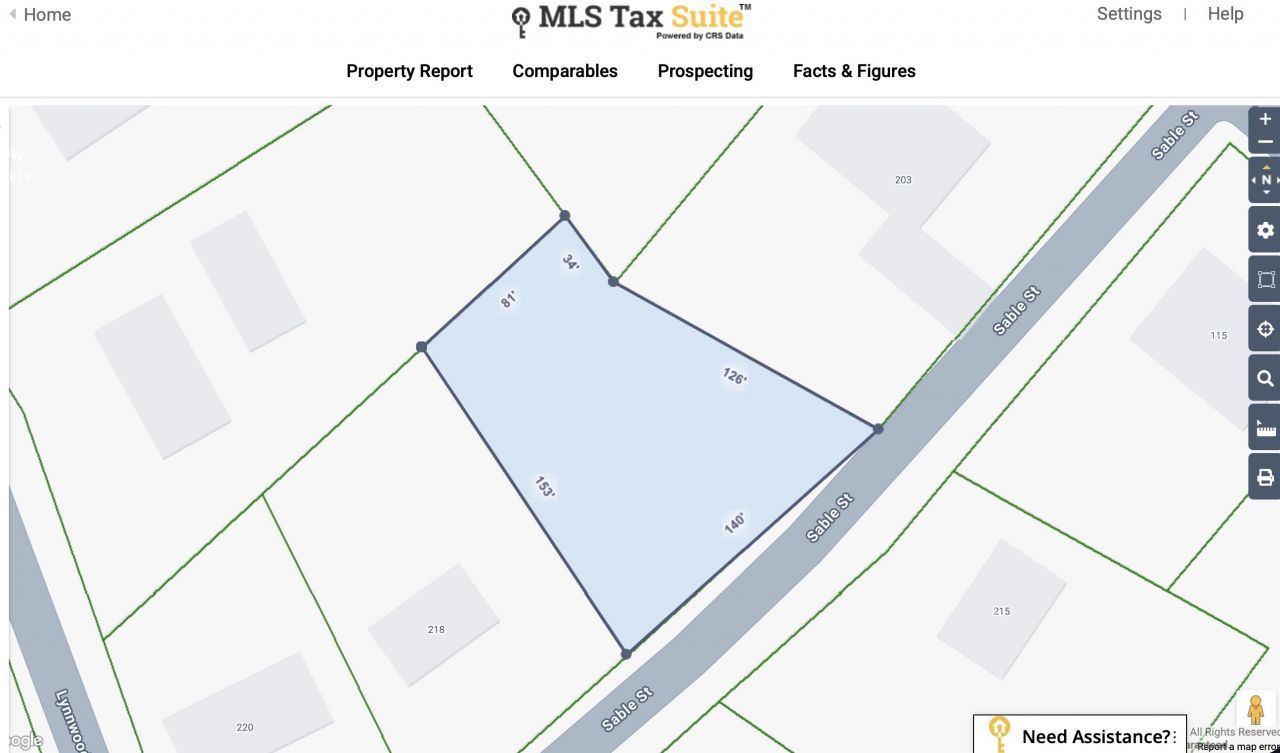Recenter the map with the crosshair tool
The width and height of the screenshot is (1280, 753).
click(1265, 329)
